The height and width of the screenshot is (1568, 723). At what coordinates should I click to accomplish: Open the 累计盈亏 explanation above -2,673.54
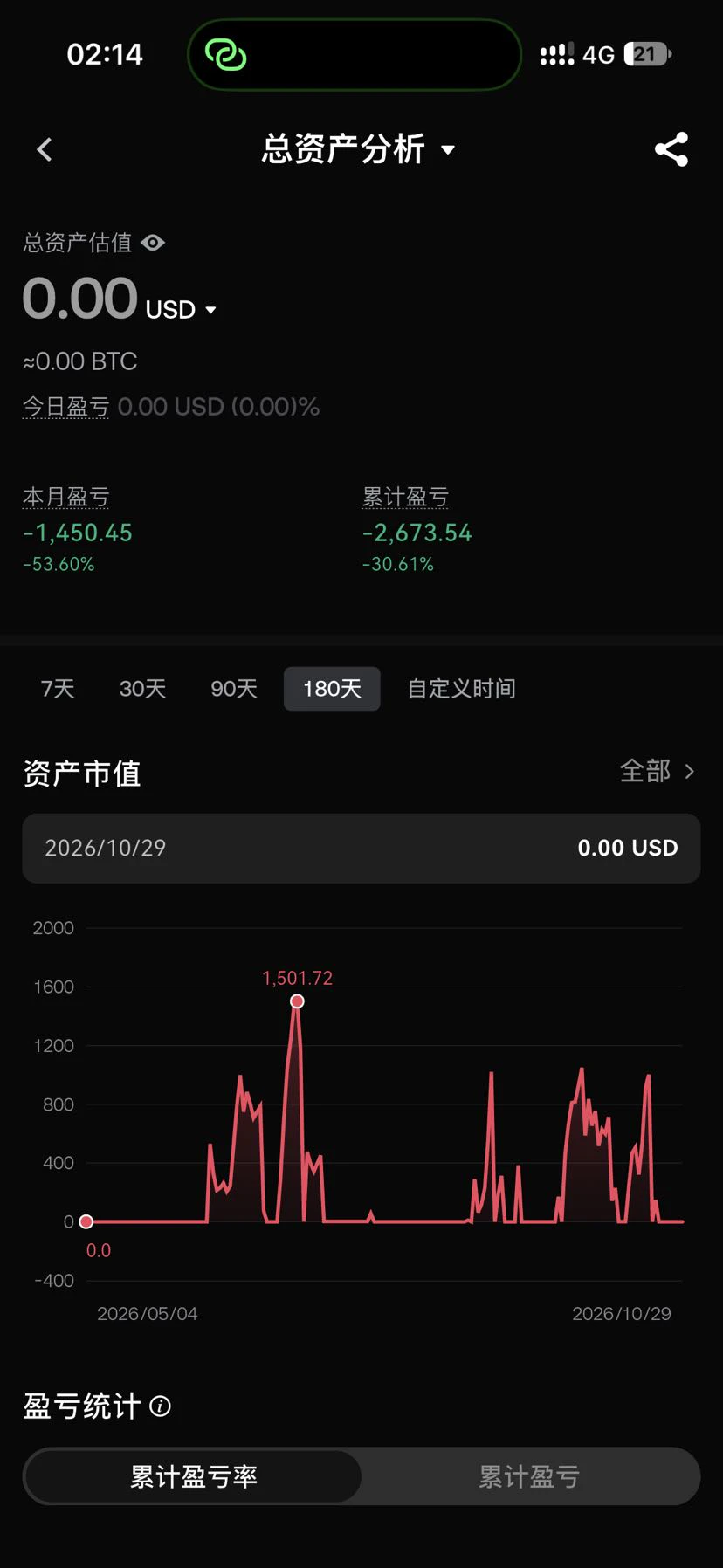point(405,497)
